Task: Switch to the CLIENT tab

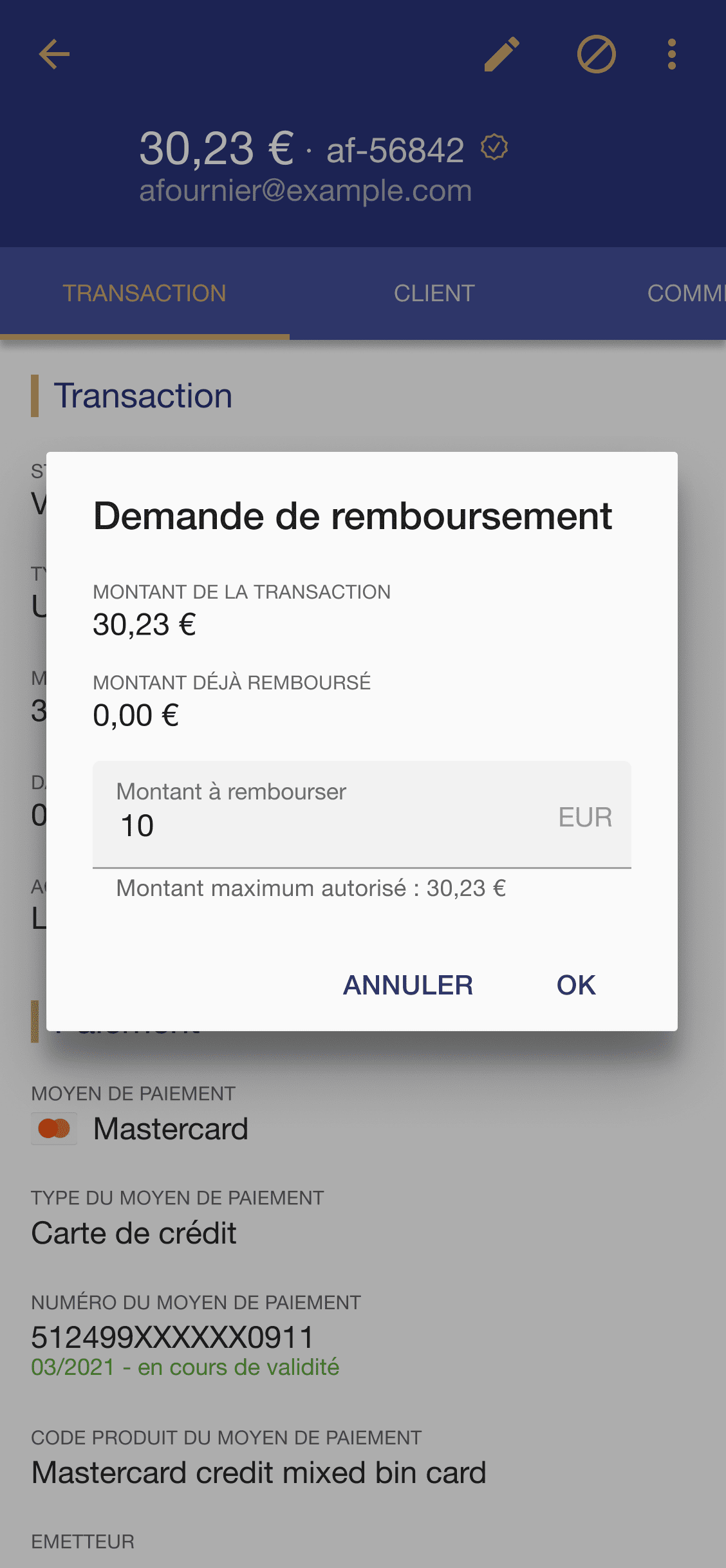Action: [x=434, y=294]
